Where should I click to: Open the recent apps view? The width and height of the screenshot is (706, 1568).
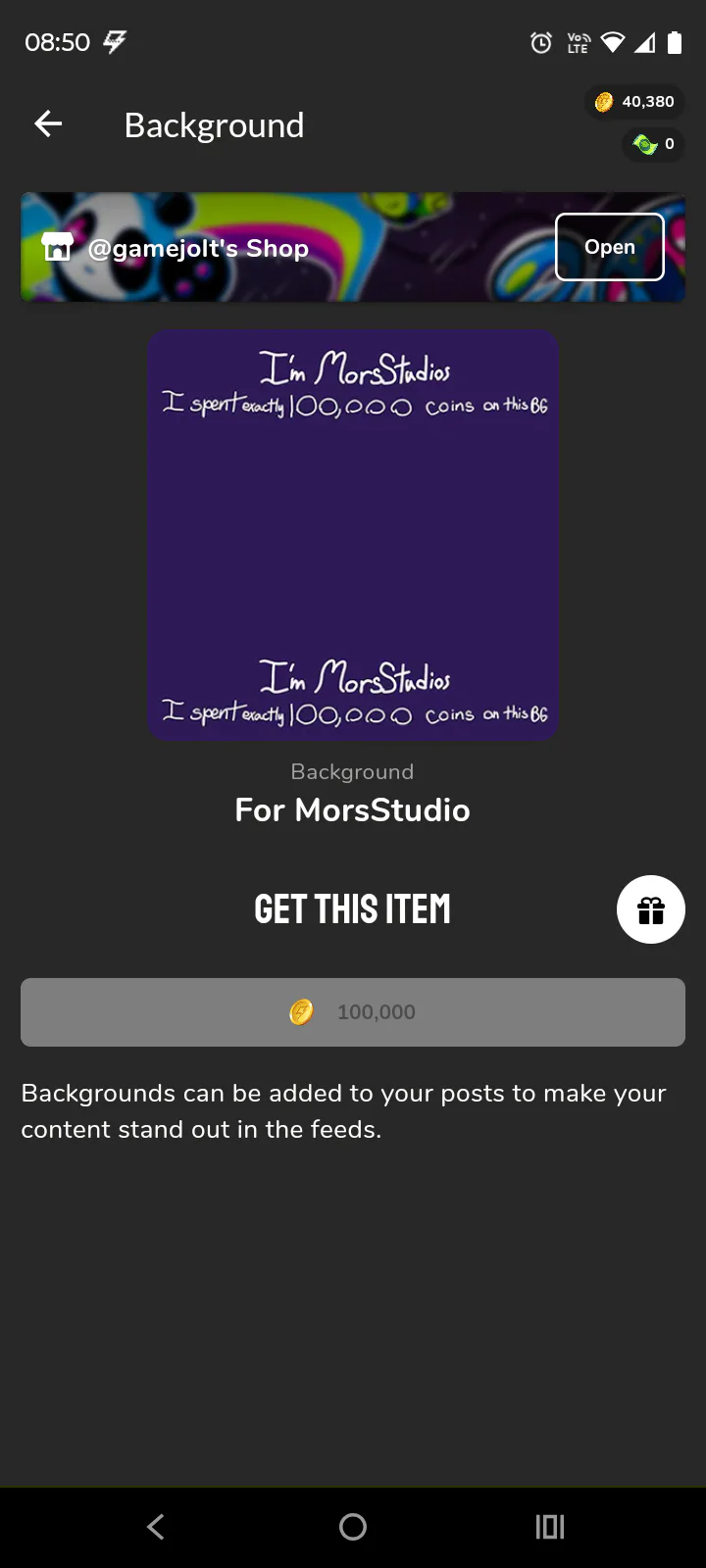point(549,1526)
